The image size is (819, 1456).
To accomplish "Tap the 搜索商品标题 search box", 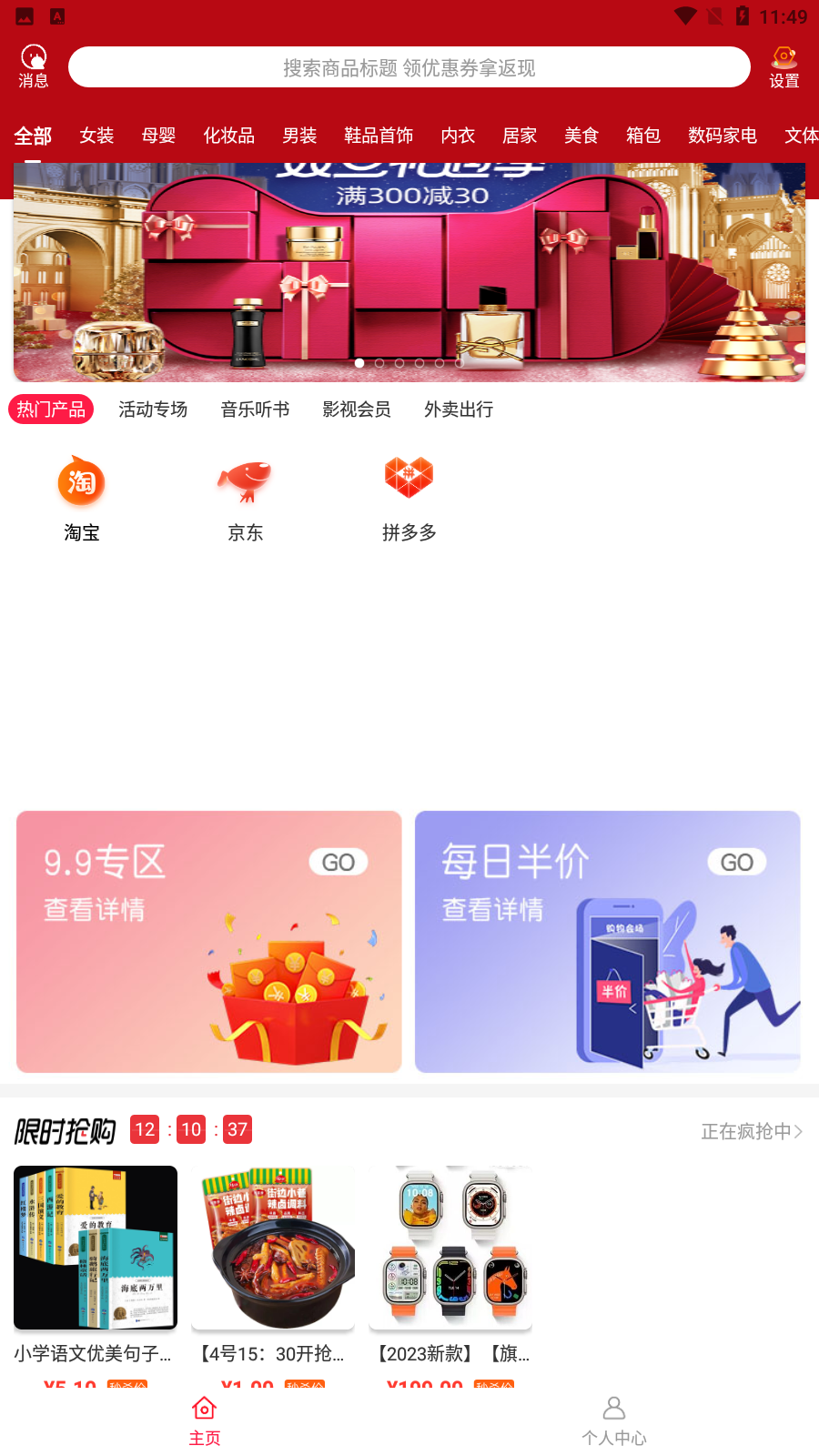I will pyautogui.click(x=409, y=67).
